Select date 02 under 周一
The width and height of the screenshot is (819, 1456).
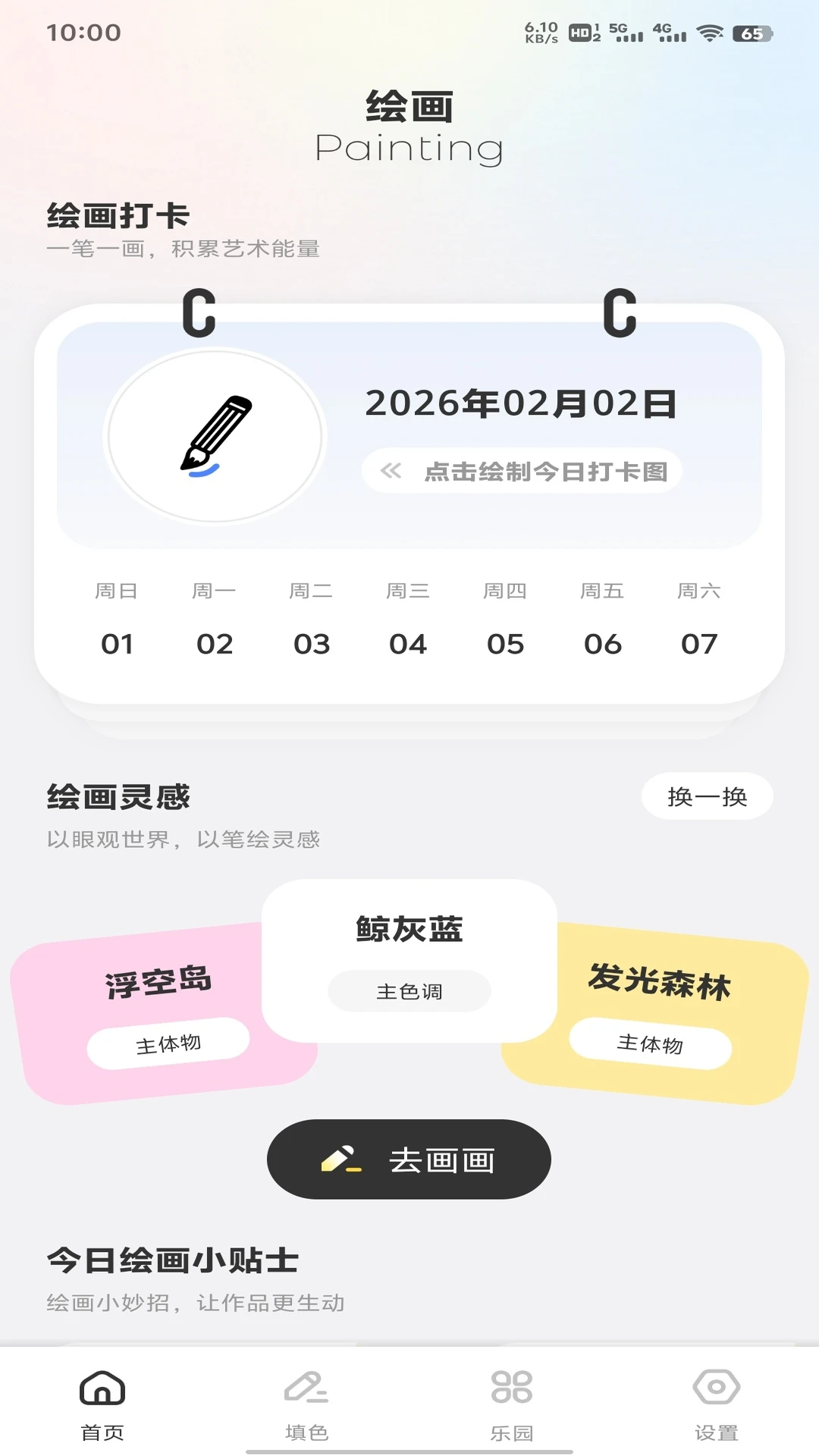coord(216,644)
